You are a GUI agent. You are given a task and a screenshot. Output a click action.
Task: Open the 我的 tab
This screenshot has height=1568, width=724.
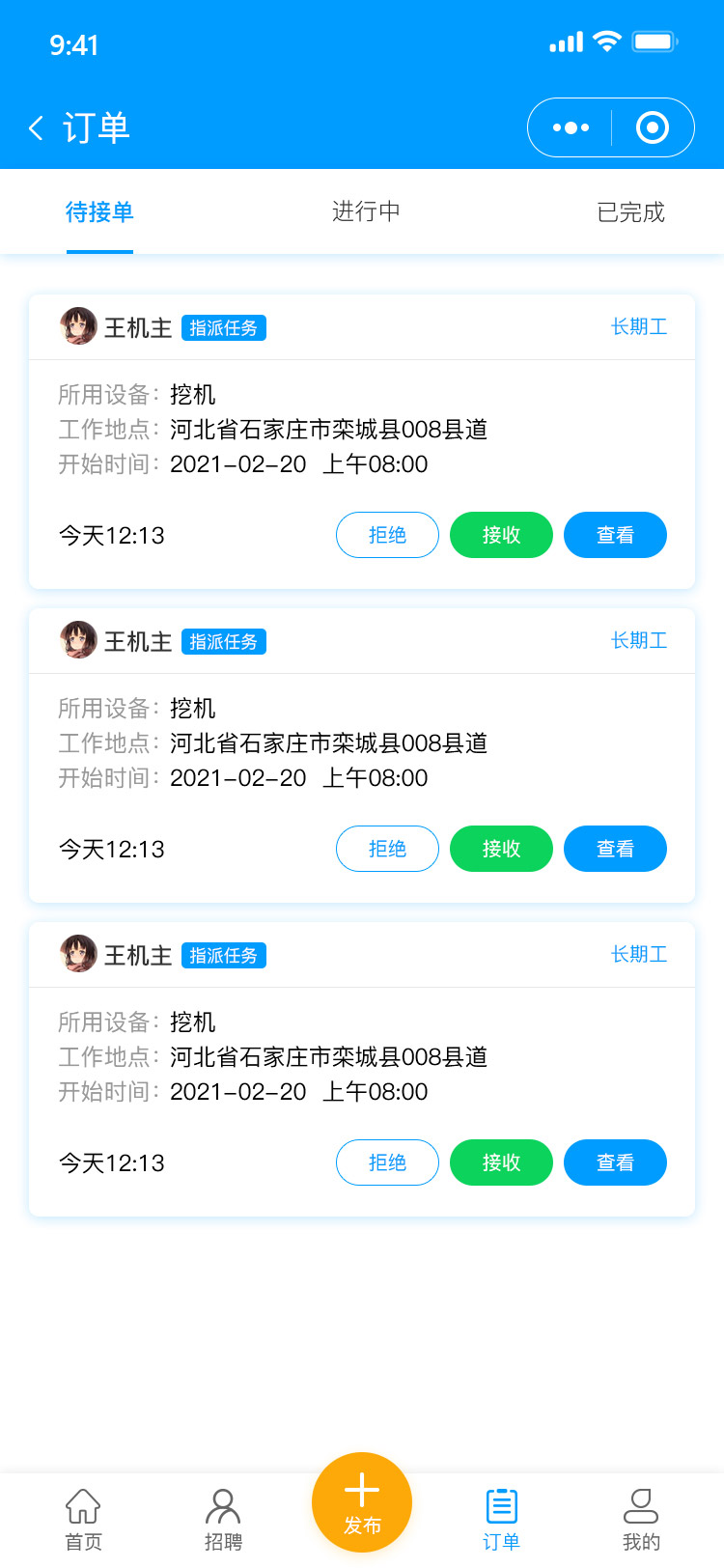coord(641,1520)
